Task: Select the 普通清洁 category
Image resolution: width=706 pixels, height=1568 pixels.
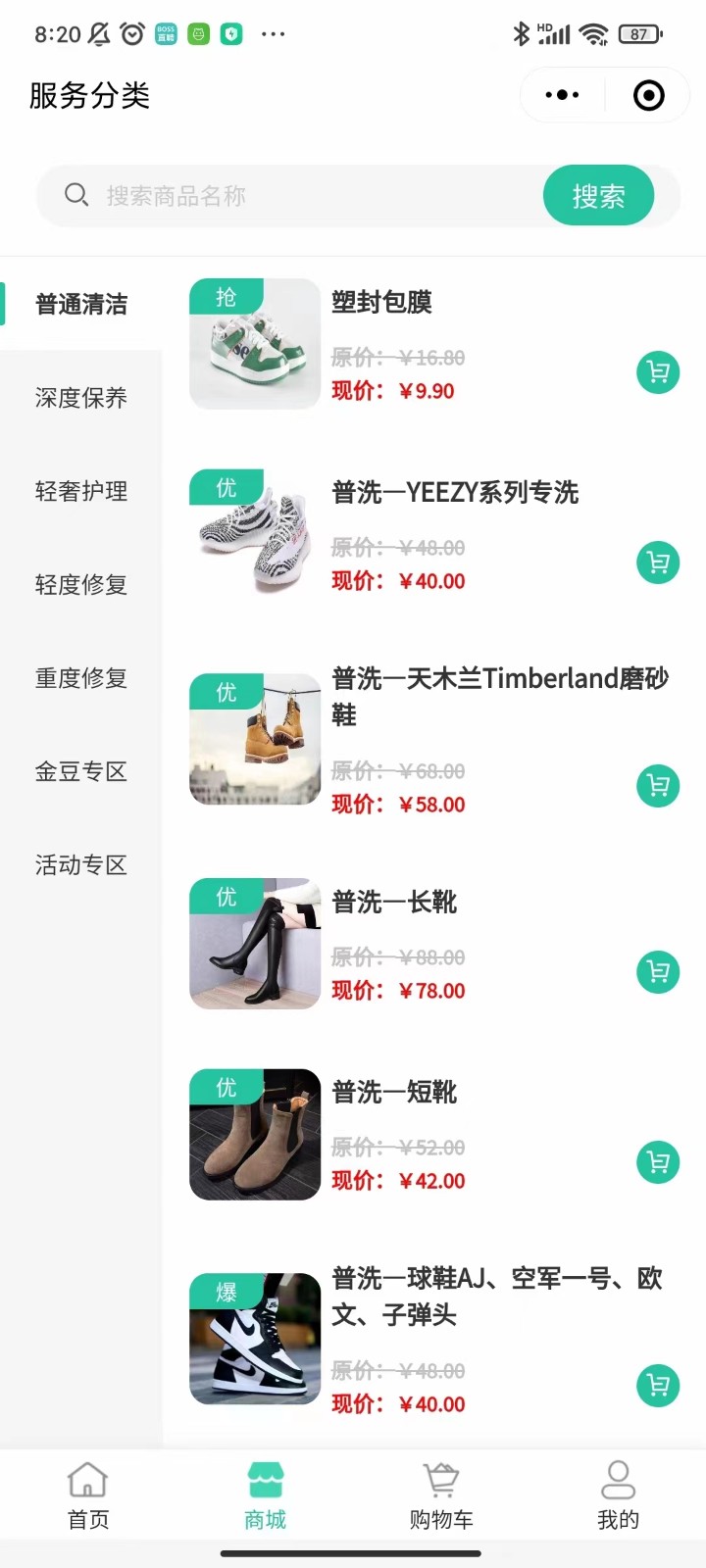Action: click(81, 305)
